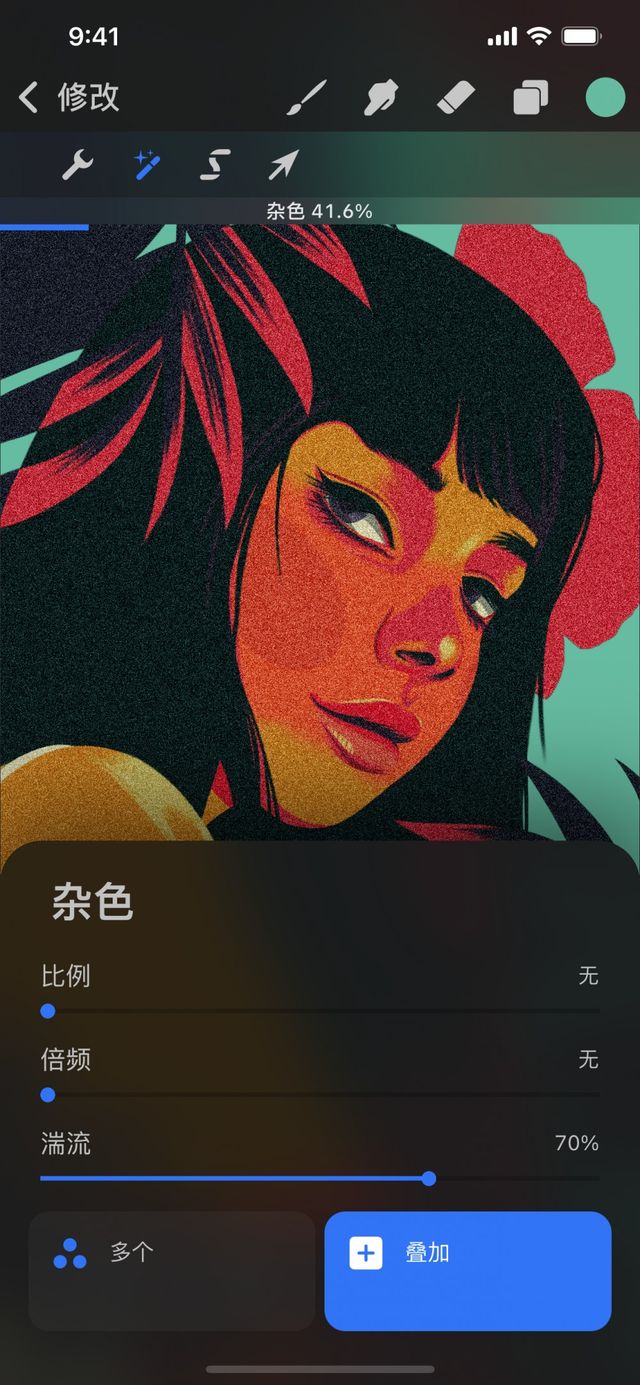Tap the 倍频 slider track
The height and width of the screenshot is (1385, 640).
pyautogui.click(x=320, y=1095)
